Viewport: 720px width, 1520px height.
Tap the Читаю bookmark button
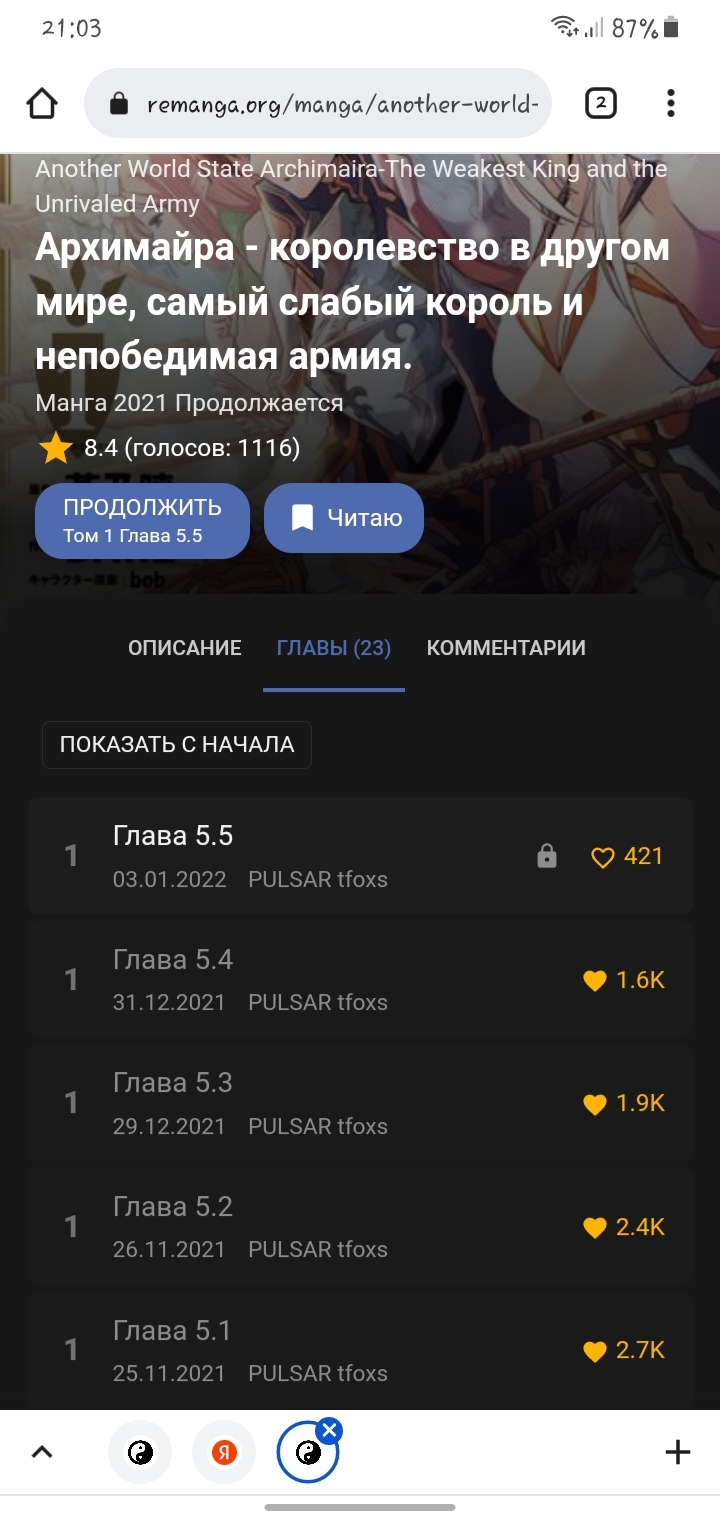pyautogui.click(x=344, y=517)
